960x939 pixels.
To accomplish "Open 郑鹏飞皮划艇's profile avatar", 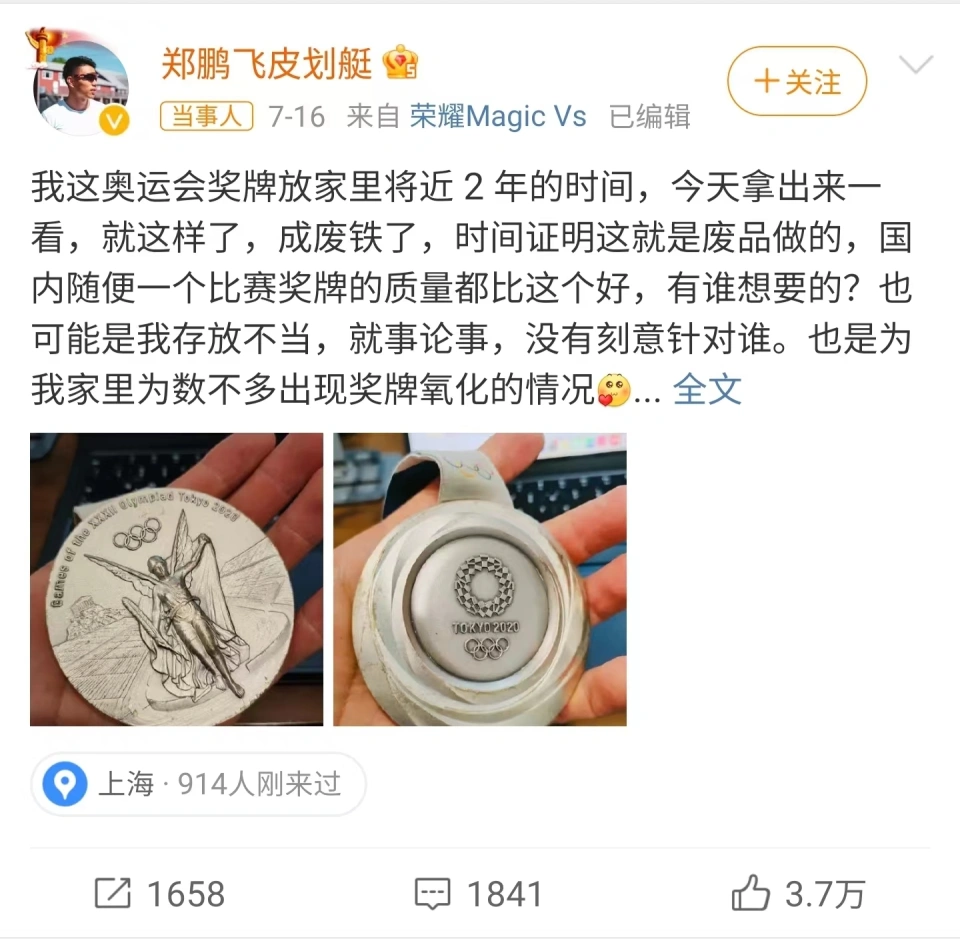I will [x=84, y=88].
